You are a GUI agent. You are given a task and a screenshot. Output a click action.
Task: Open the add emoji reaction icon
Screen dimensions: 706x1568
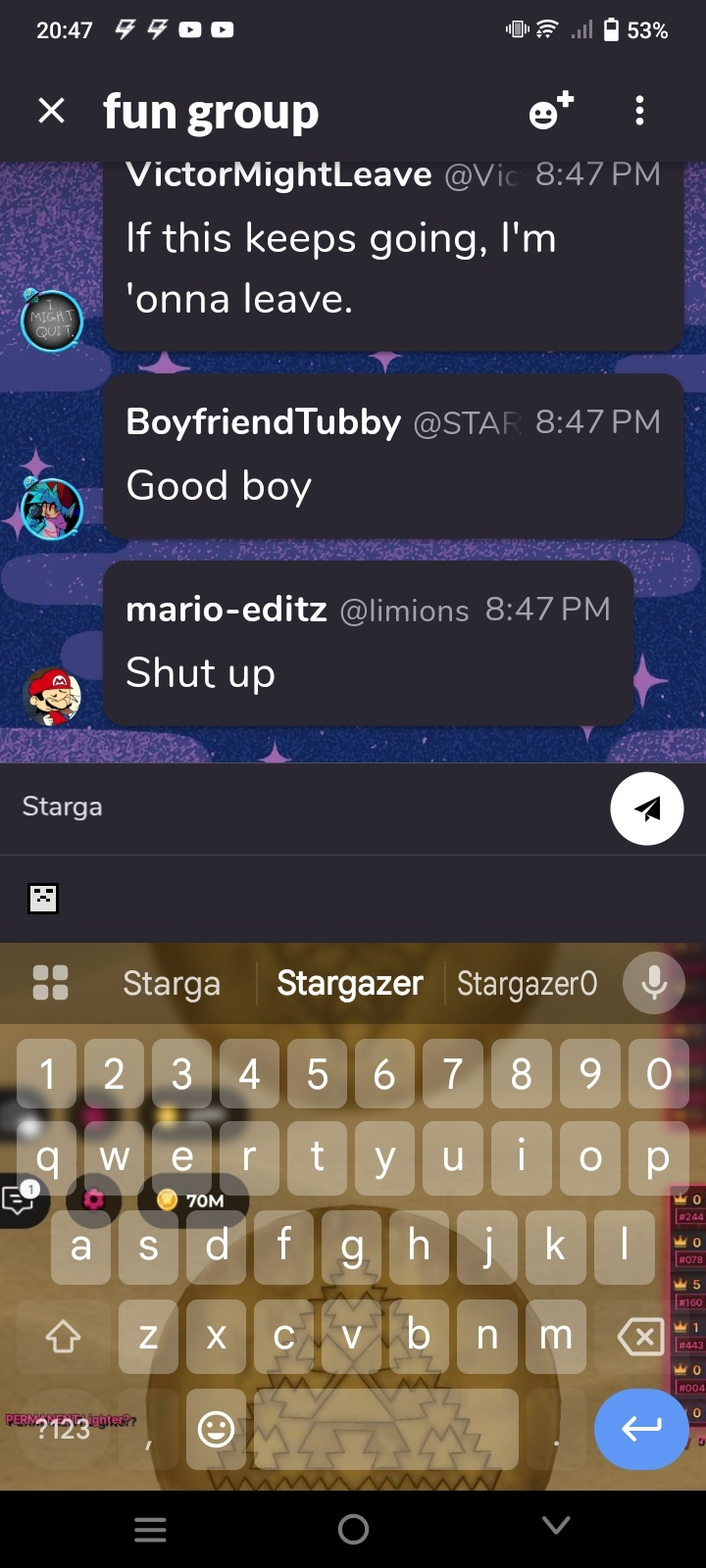coord(550,112)
